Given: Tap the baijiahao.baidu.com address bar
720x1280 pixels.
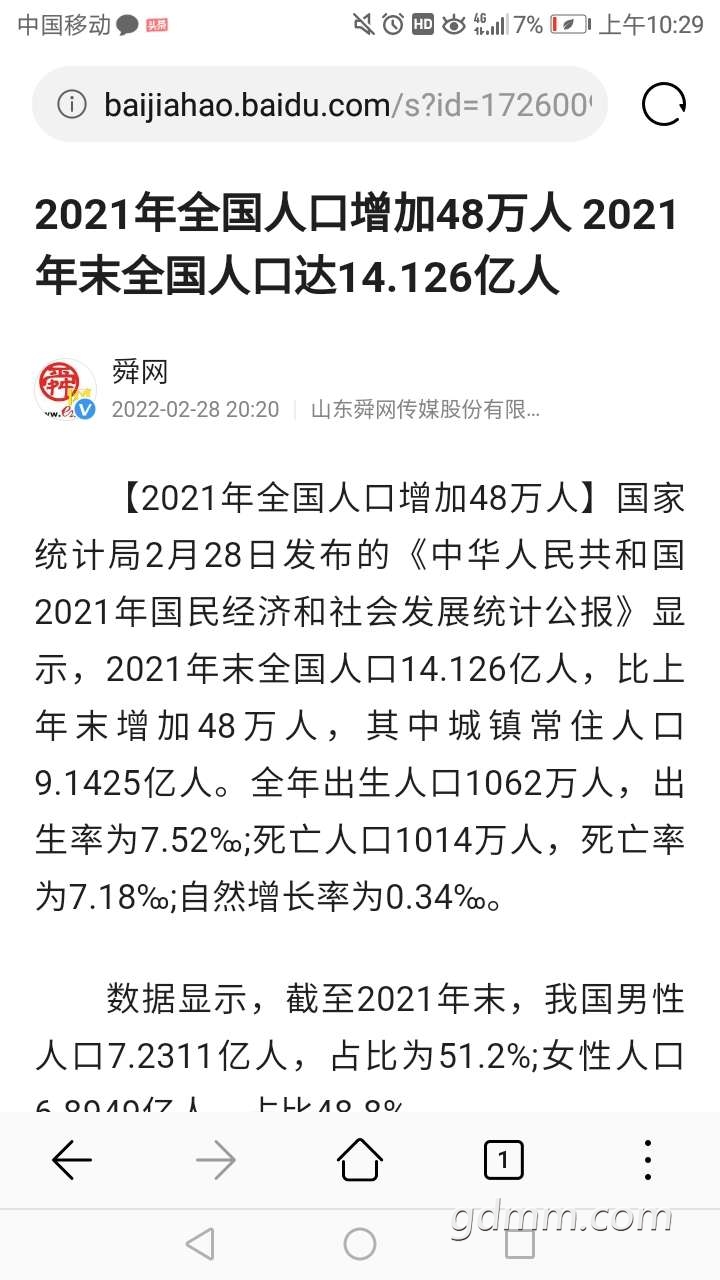Looking at the screenshot, I should [319, 104].
